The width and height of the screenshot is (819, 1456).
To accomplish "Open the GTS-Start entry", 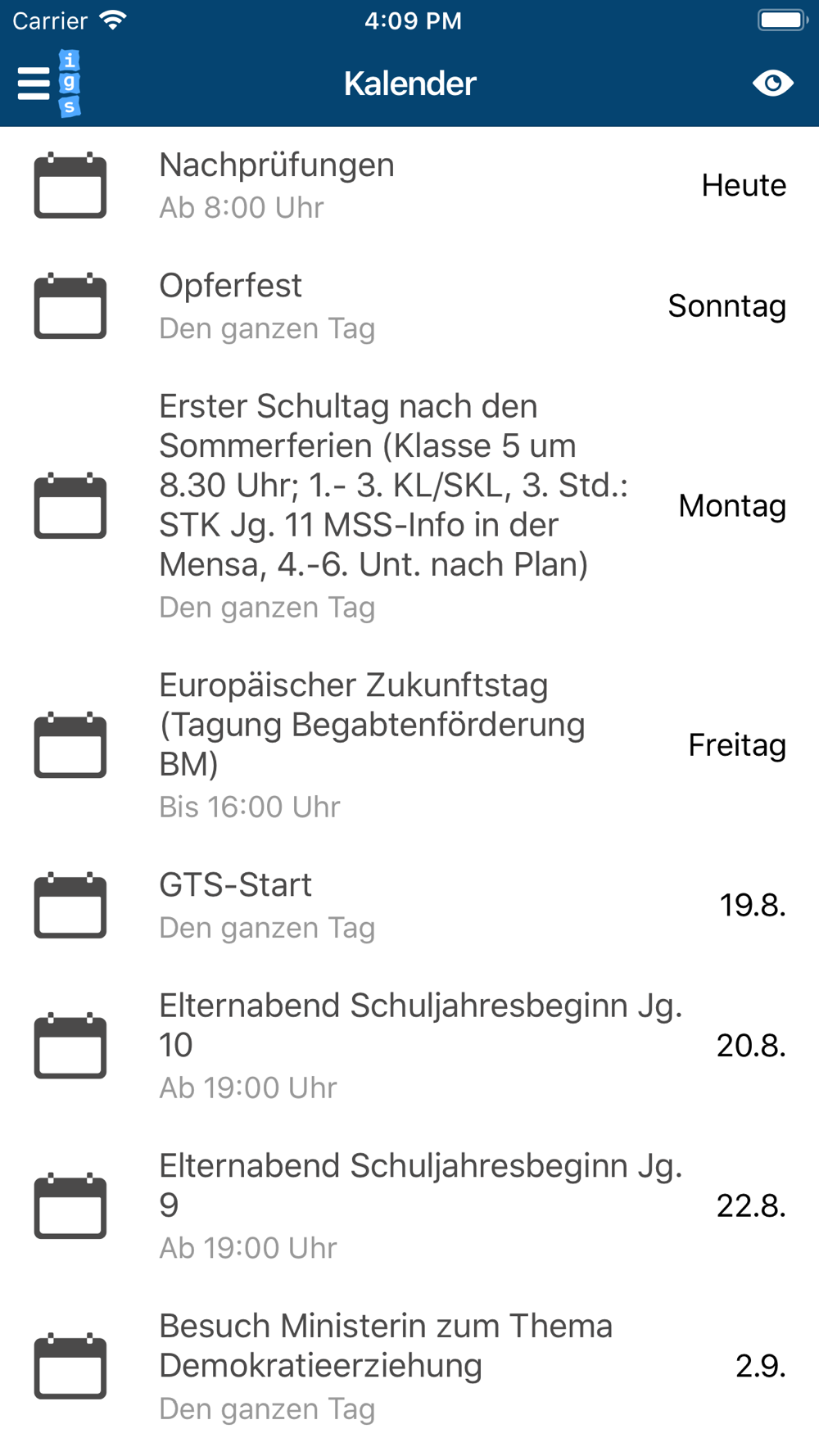I will pyautogui.click(x=409, y=906).
